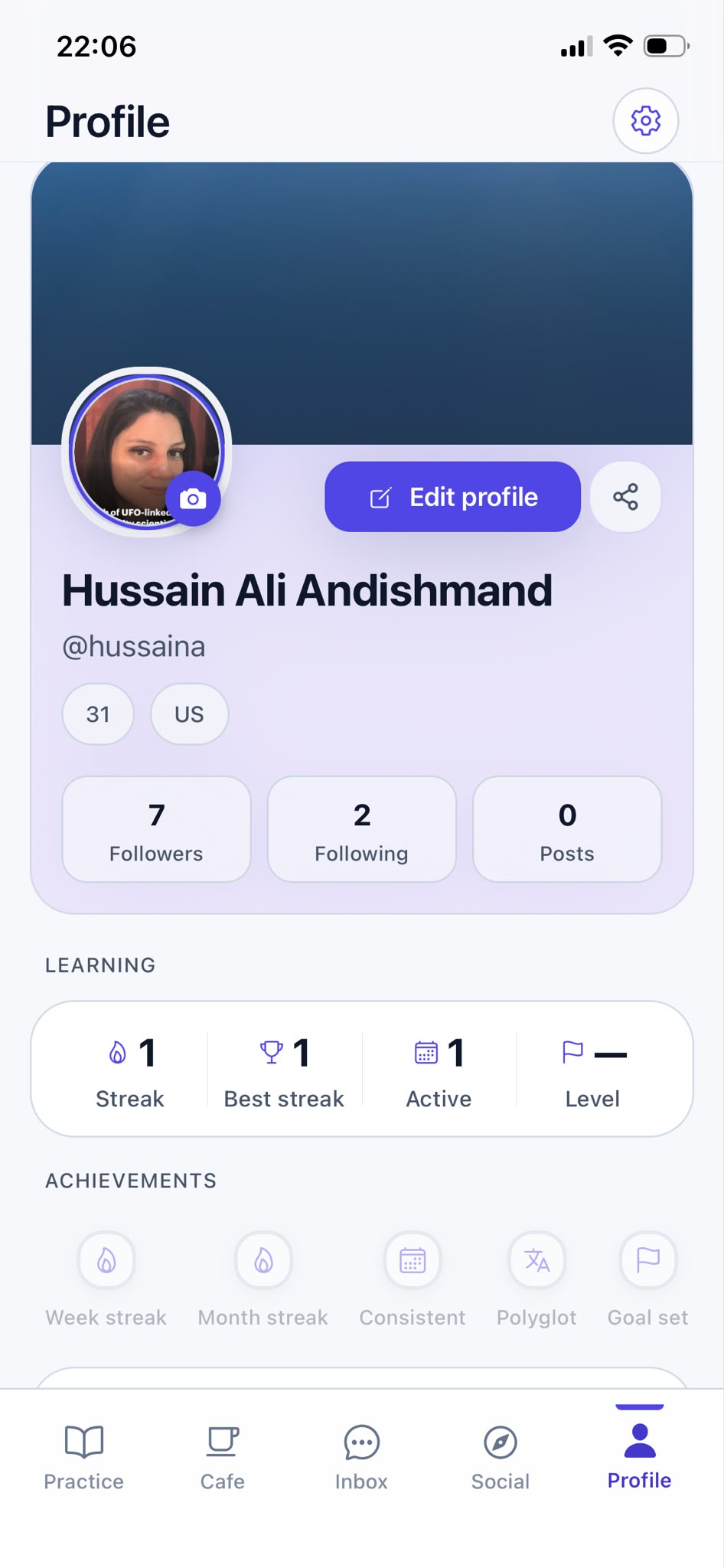
Task: View the 7 Followers list
Action: click(x=156, y=829)
